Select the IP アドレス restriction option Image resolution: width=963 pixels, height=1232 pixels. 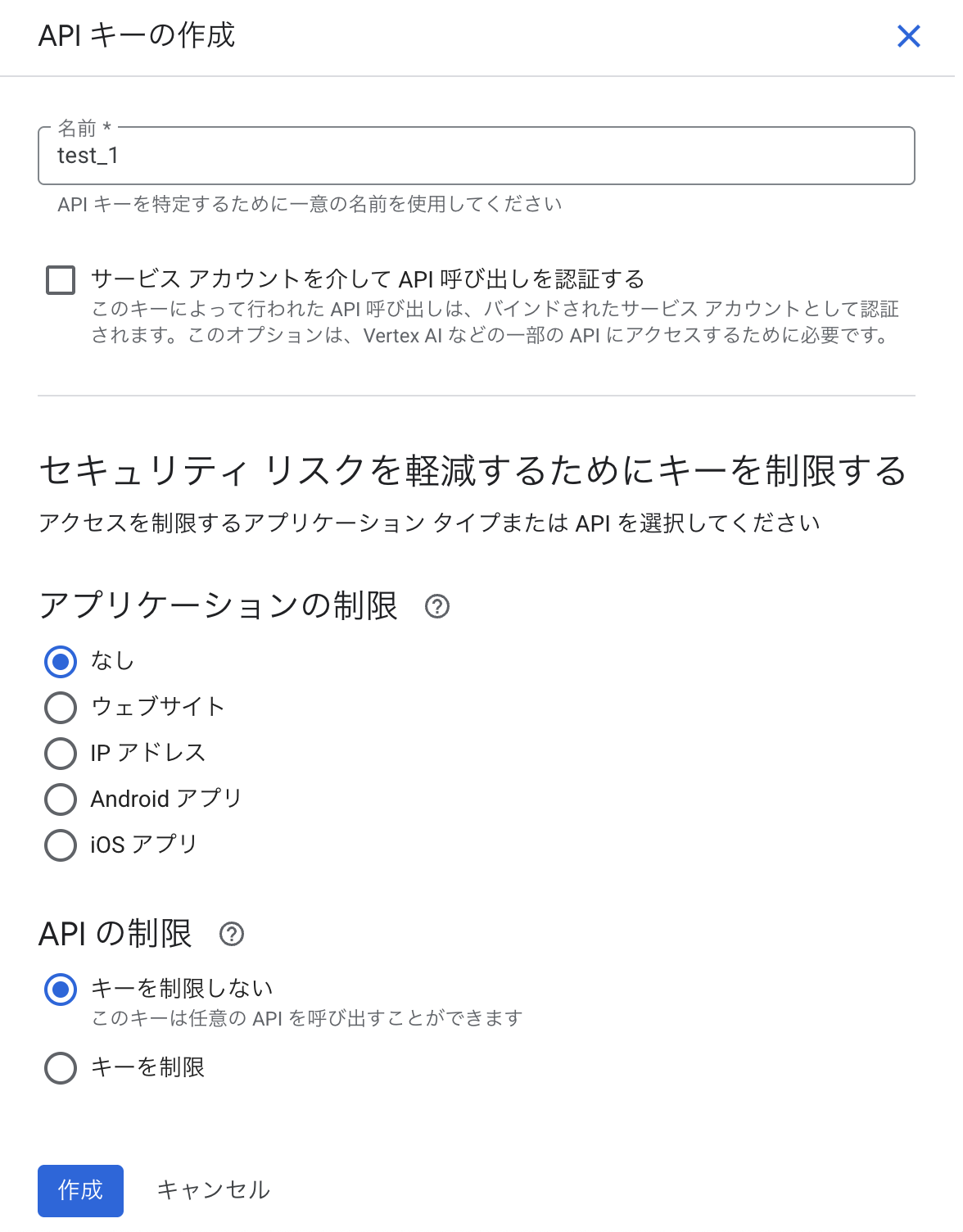pos(60,754)
